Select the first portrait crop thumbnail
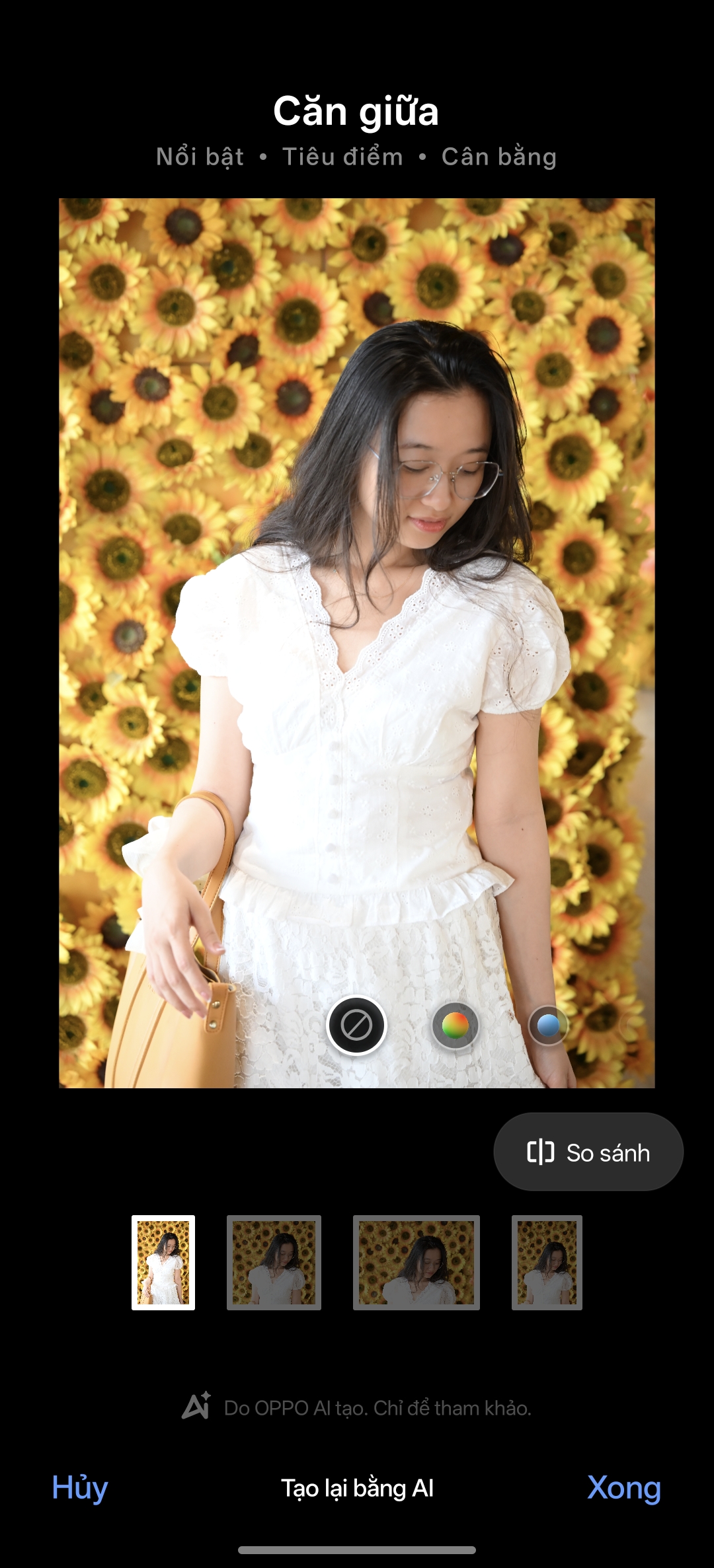Viewport: 714px width, 1568px height. point(163,1262)
